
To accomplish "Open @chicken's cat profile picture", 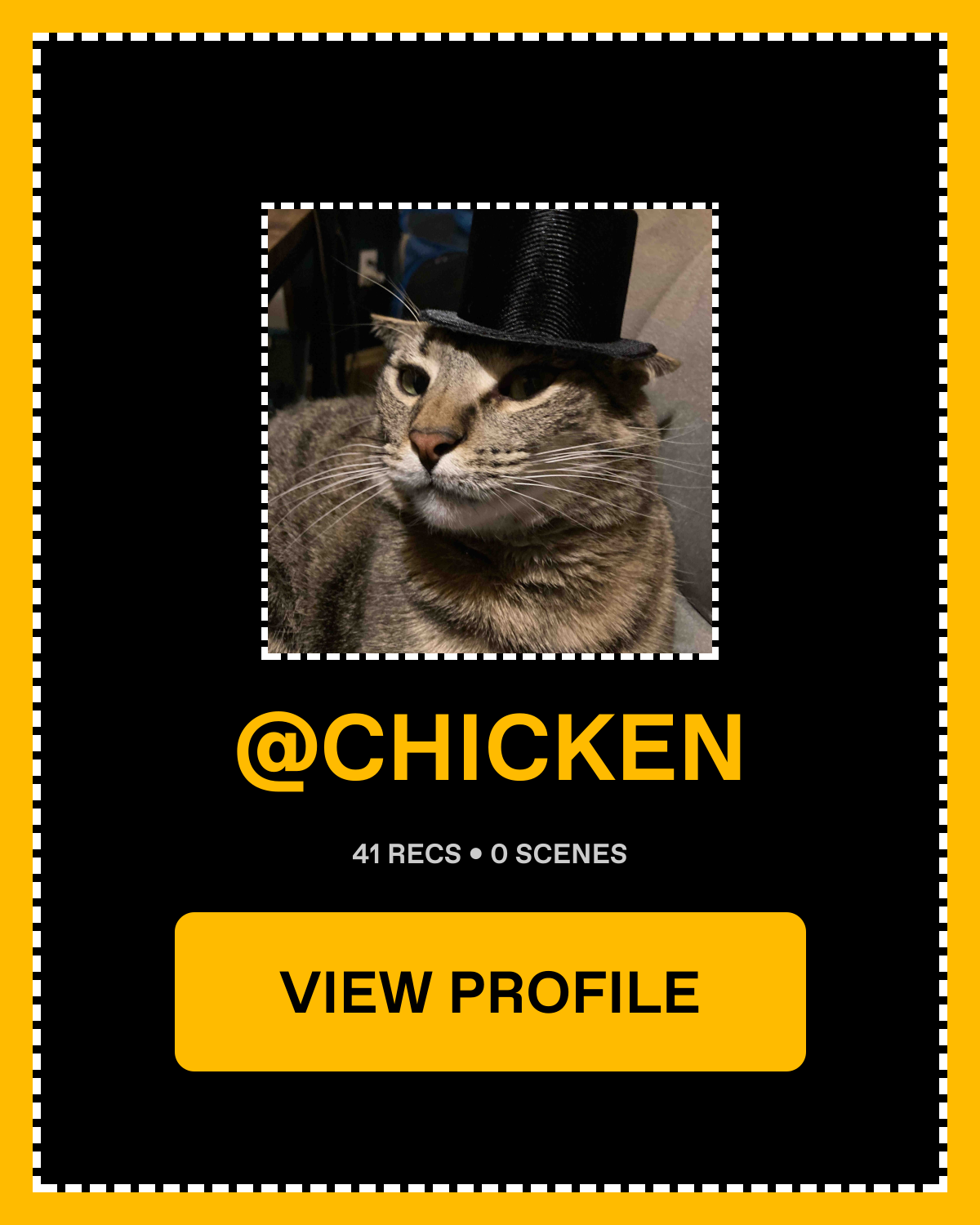I will [490, 431].
